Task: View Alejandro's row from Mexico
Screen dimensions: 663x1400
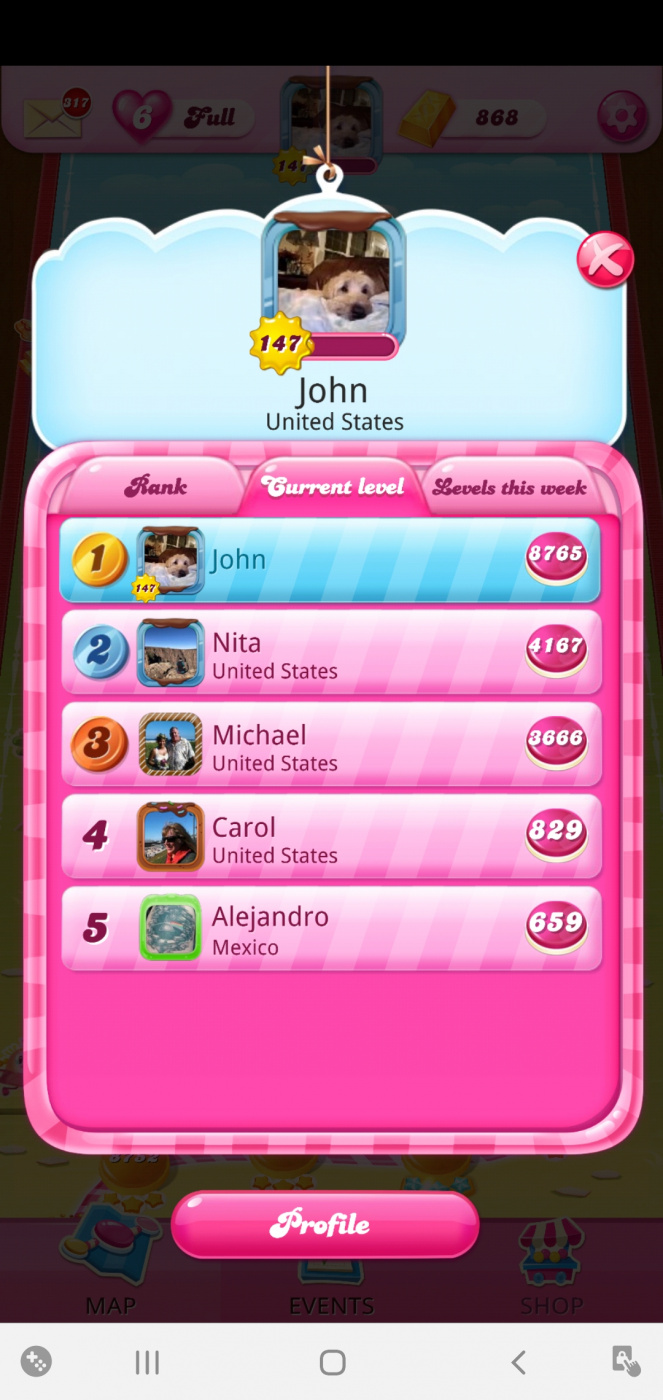Action: click(330, 929)
